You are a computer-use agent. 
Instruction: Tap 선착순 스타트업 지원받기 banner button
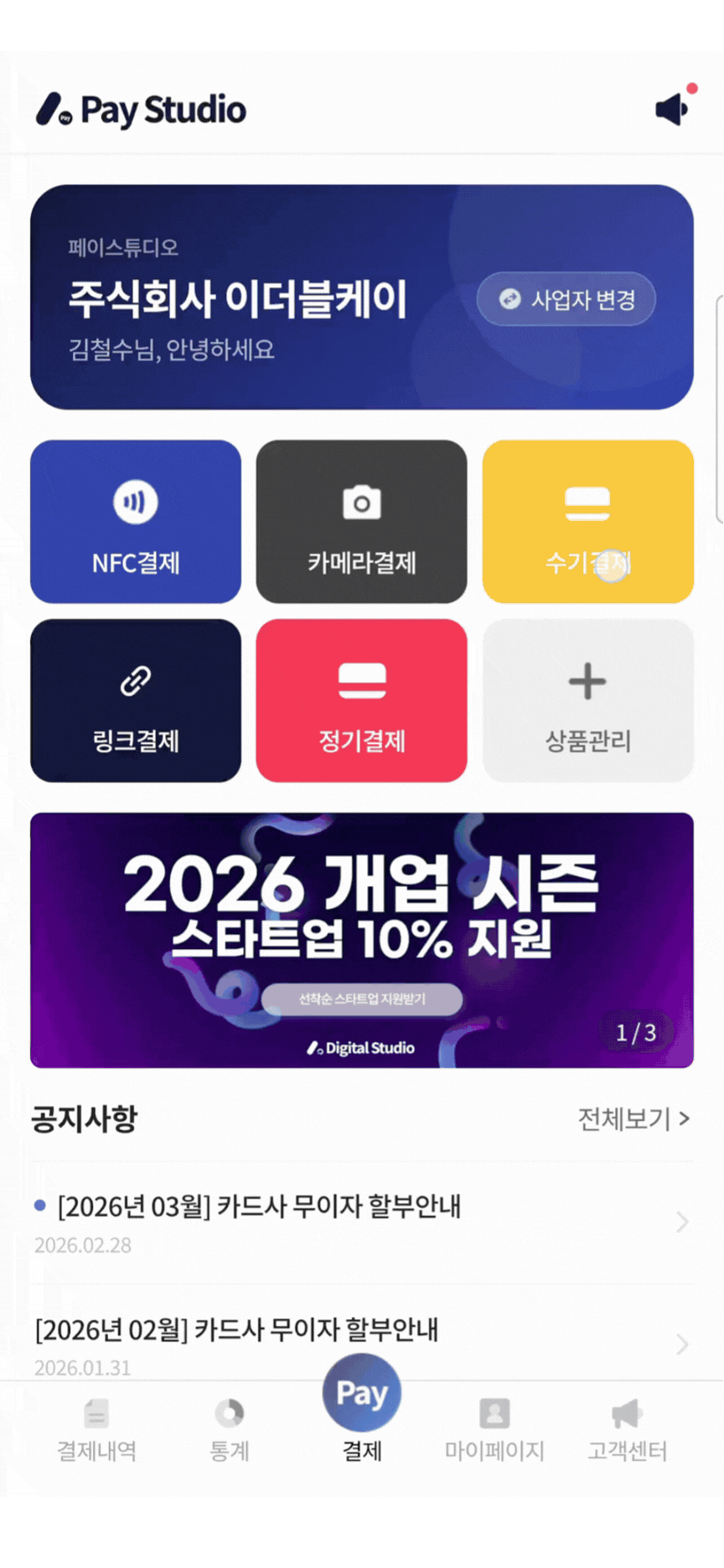coord(361,998)
